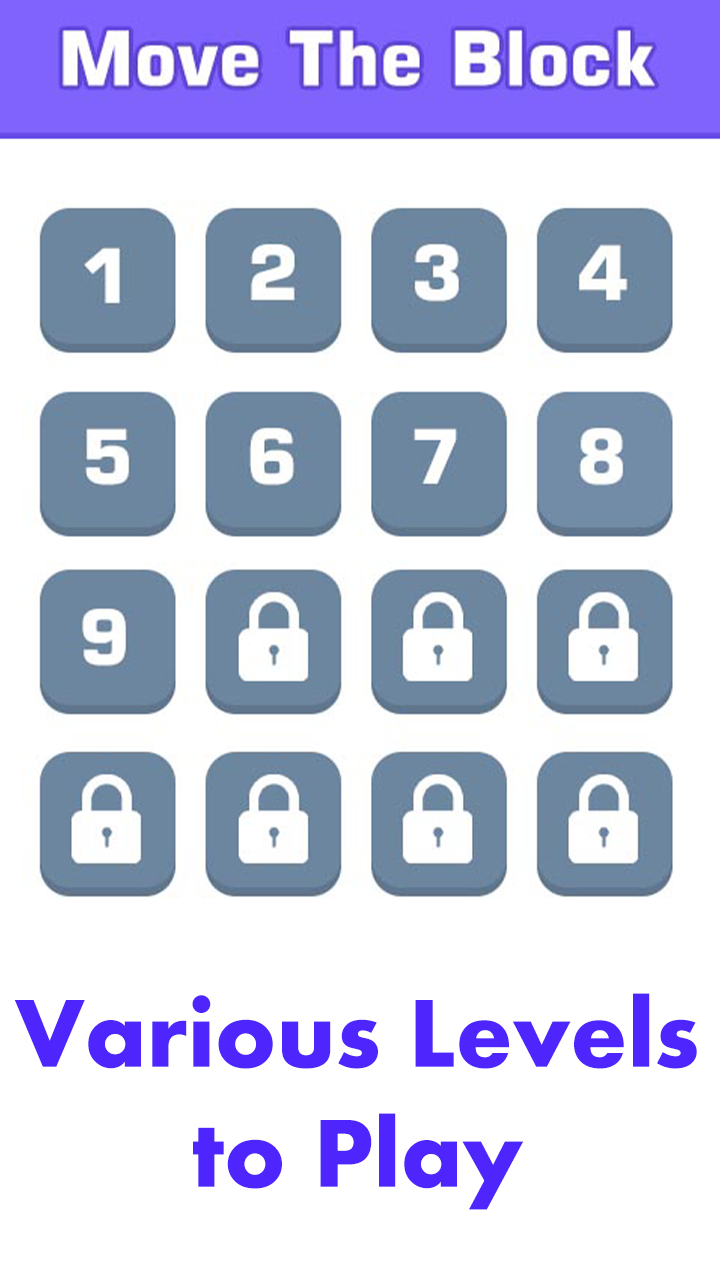
Task: Tap the locked level beside level 9
Action: (x=273, y=641)
